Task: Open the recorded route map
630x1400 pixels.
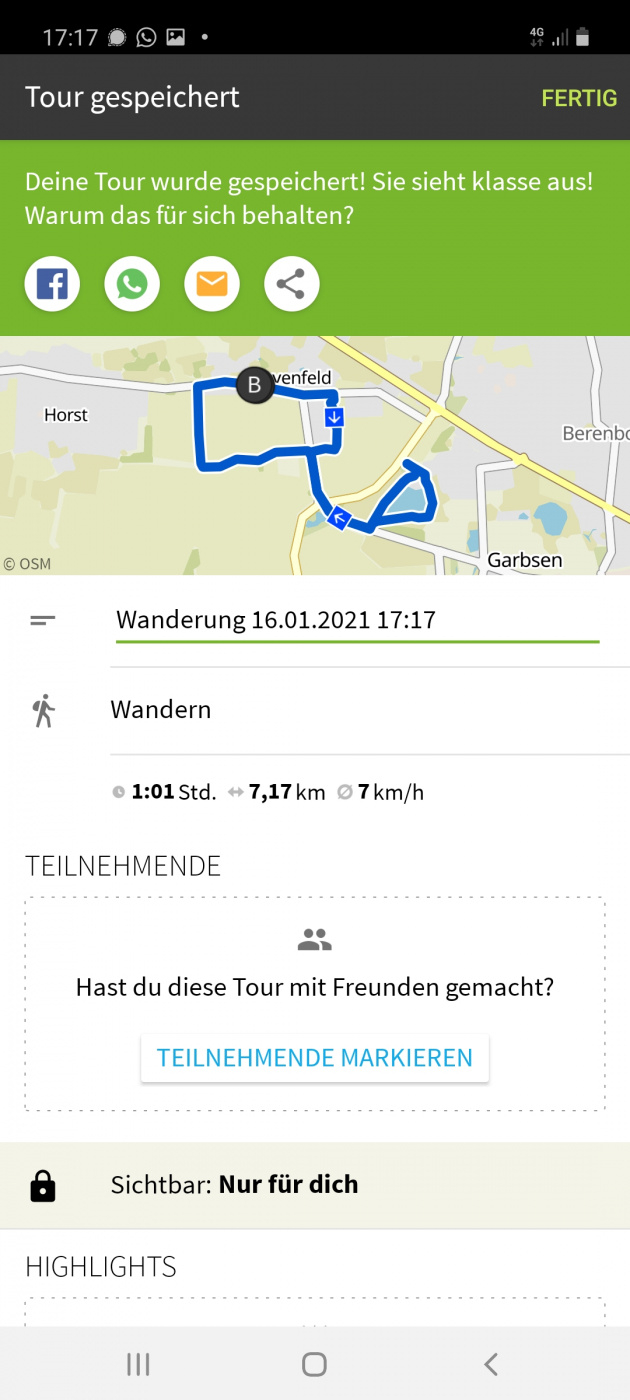Action: [315, 455]
